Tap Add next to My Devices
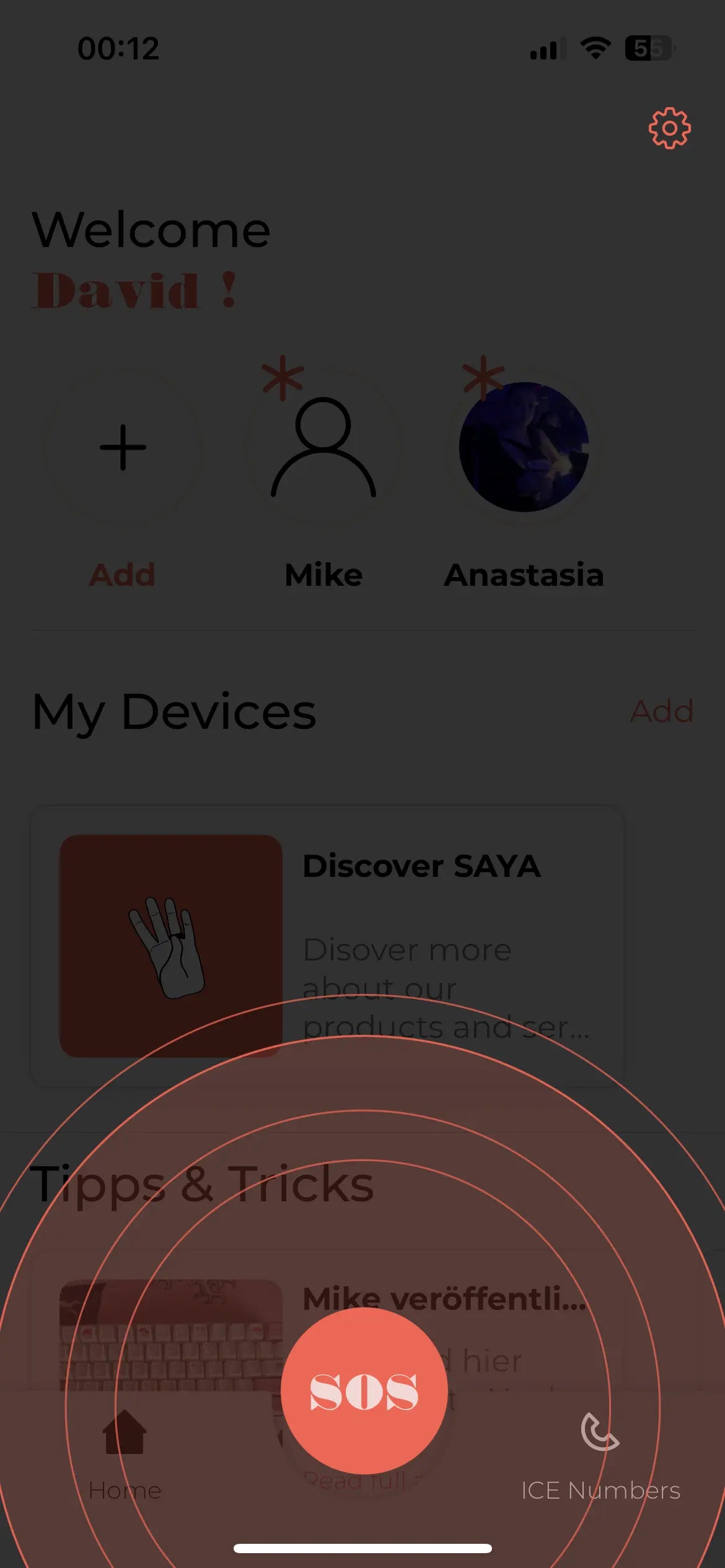This screenshot has height=1568, width=725. tap(661, 711)
